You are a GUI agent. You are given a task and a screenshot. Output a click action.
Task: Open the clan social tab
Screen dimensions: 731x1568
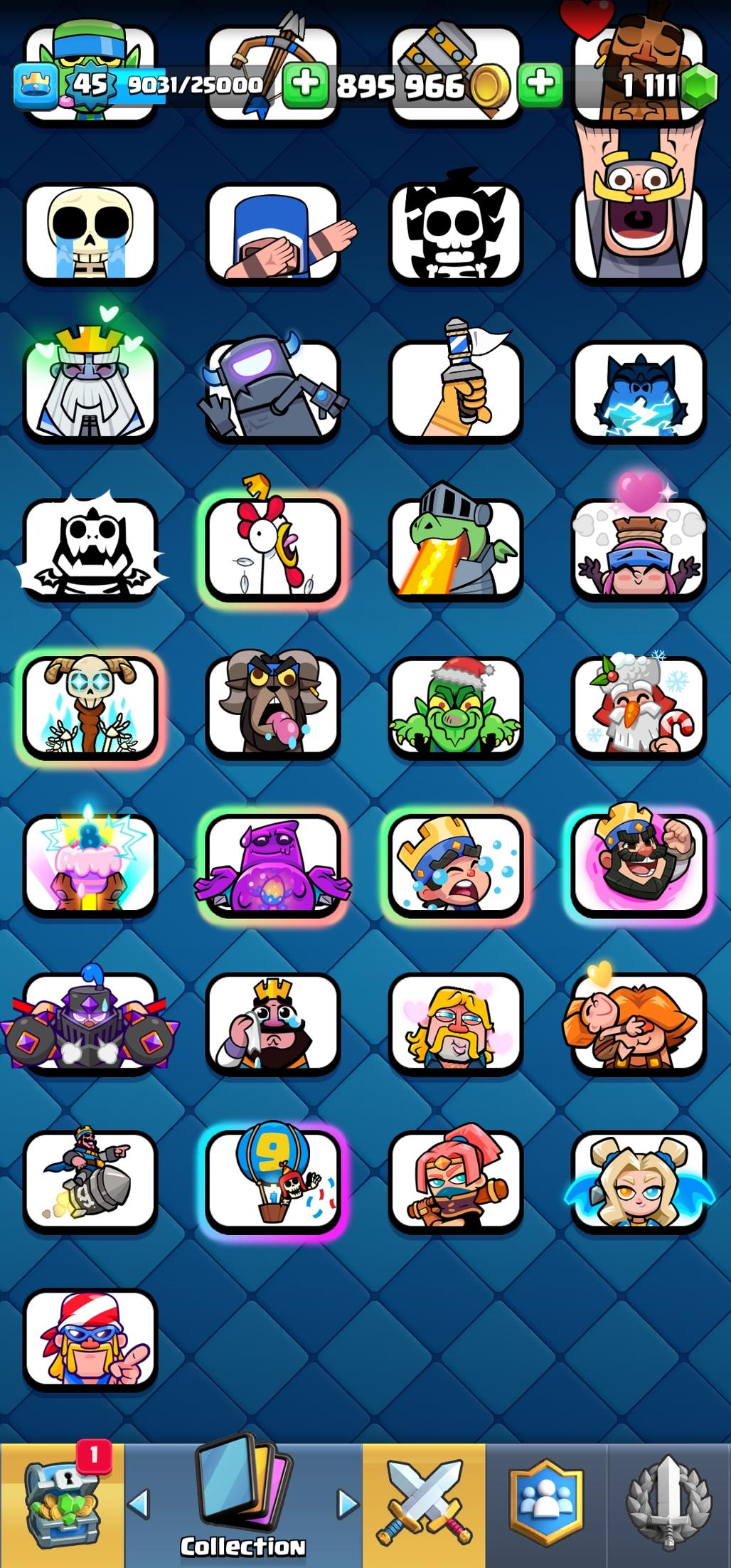click(545, 1504)
